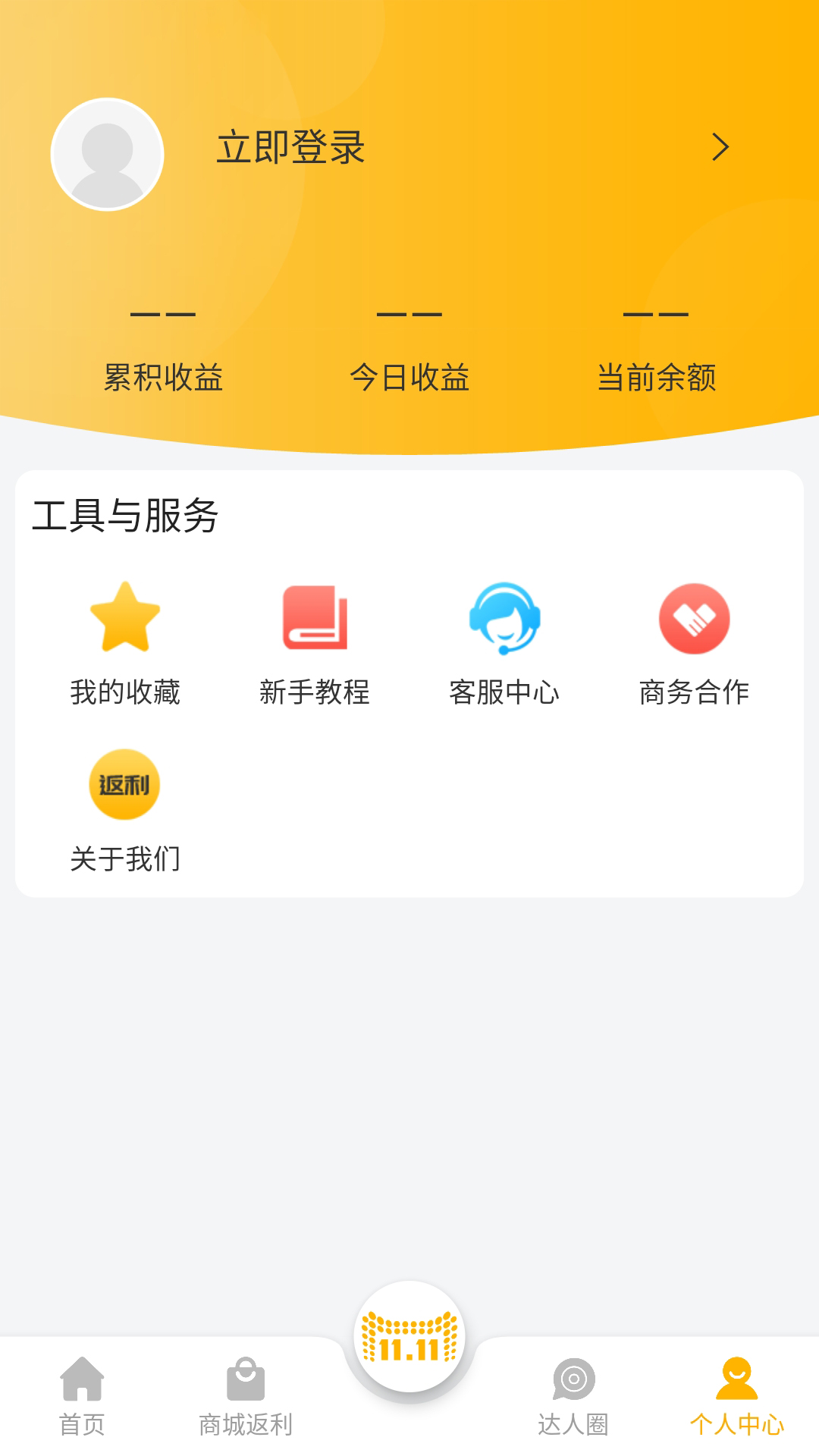
Task: Check 累积收益 cumulative earnings
Action: pyautogui.click(x=163, y=379)
